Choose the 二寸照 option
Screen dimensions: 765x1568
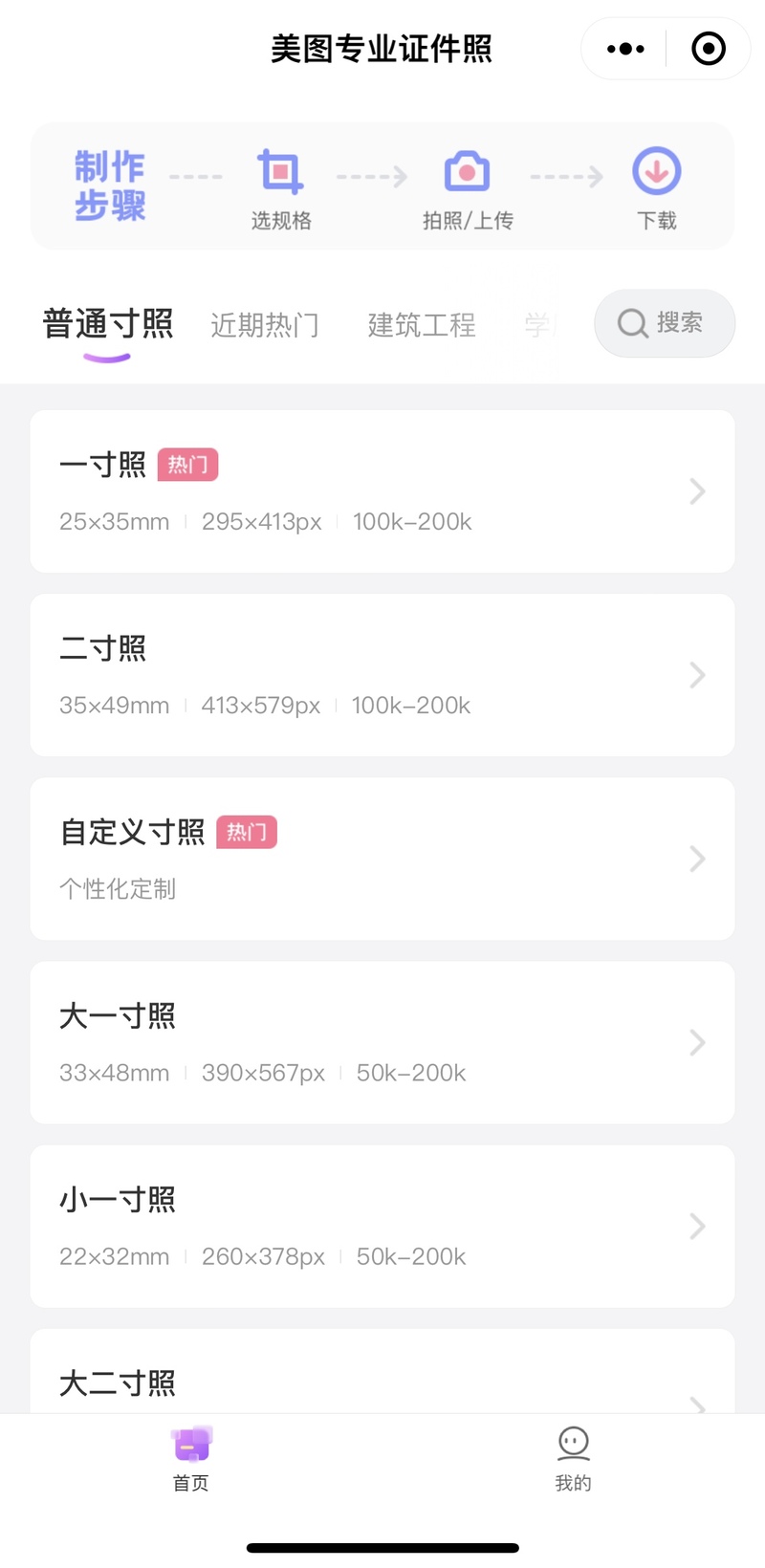tap(382, 675)
